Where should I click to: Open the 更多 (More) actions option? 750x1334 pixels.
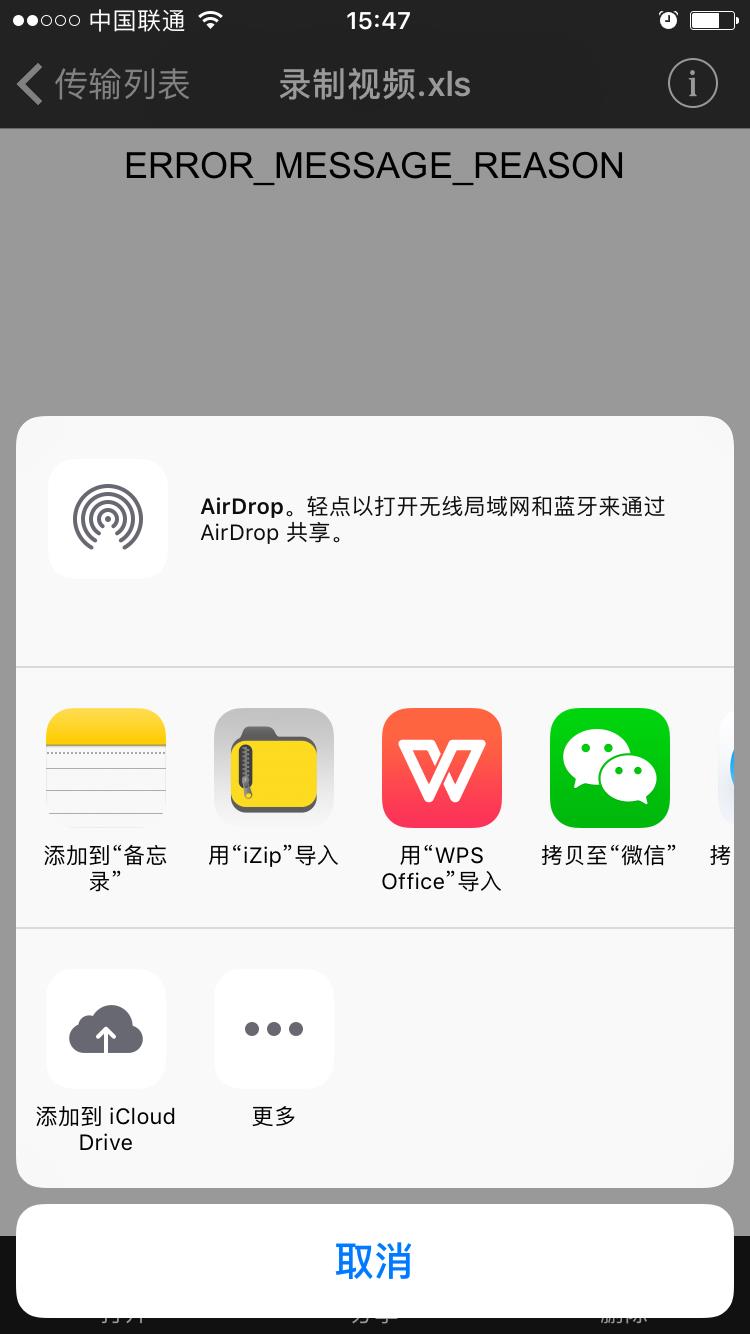point(274,1028)
